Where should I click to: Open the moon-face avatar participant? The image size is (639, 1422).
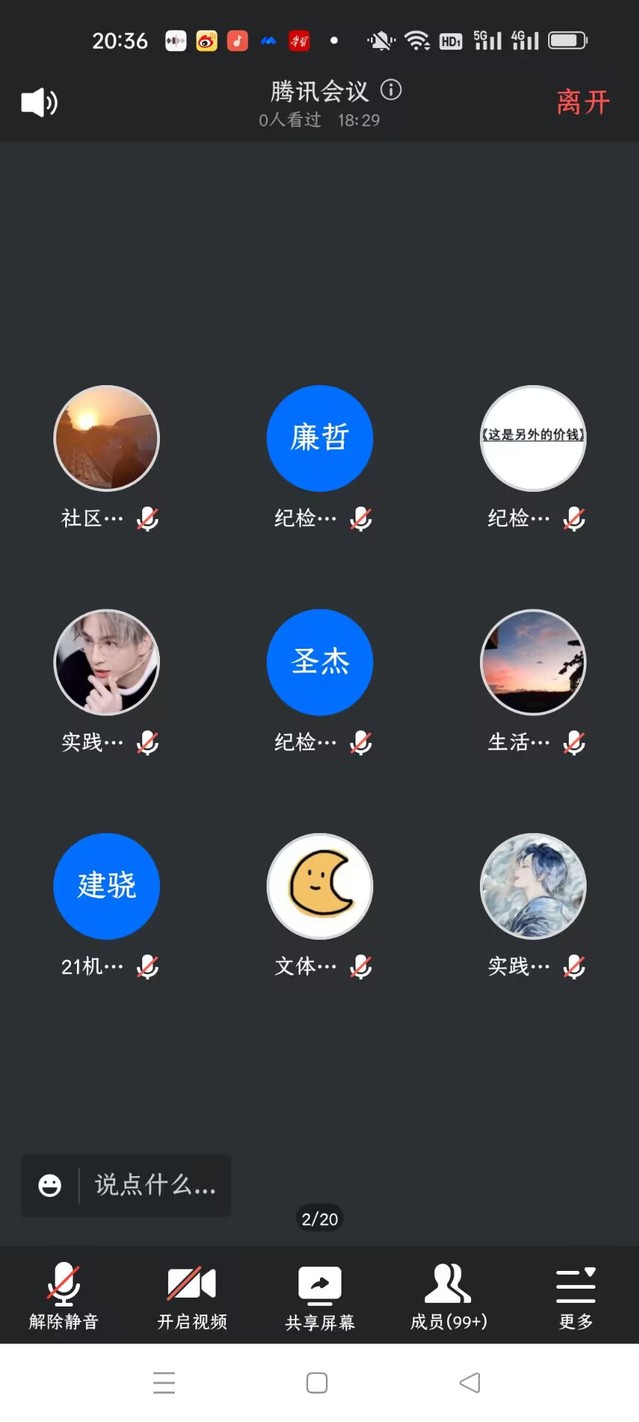[x=319, y=886]
